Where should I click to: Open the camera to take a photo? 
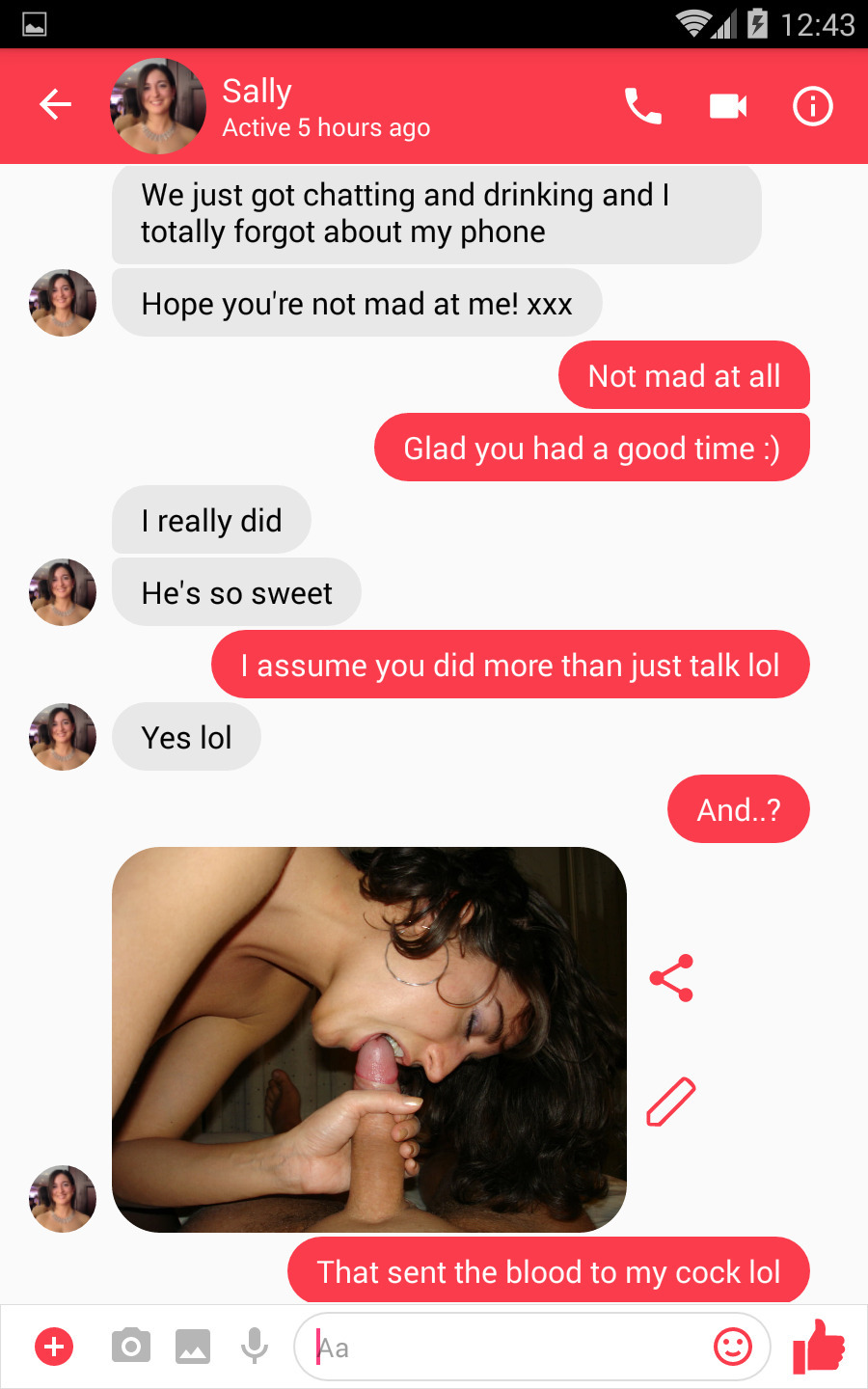point(131,1346)
